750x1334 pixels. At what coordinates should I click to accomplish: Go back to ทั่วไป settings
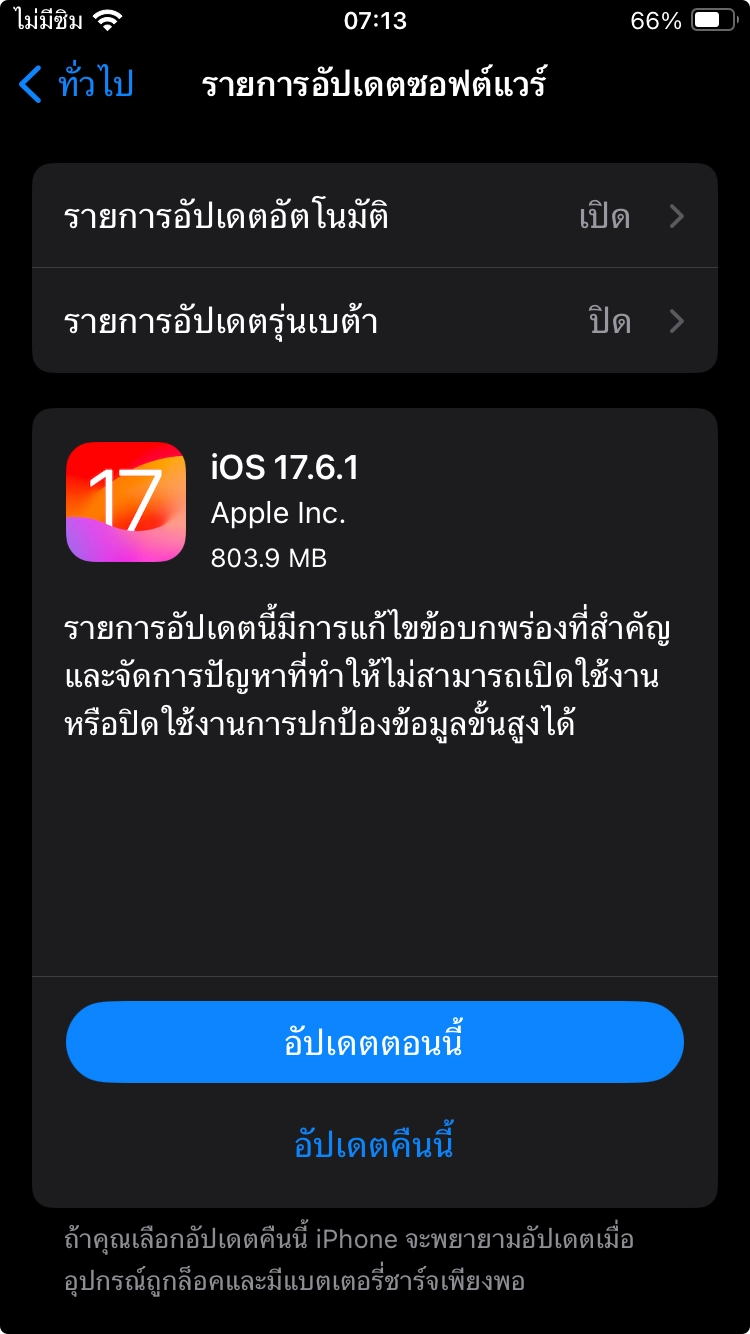coord(76,85)
